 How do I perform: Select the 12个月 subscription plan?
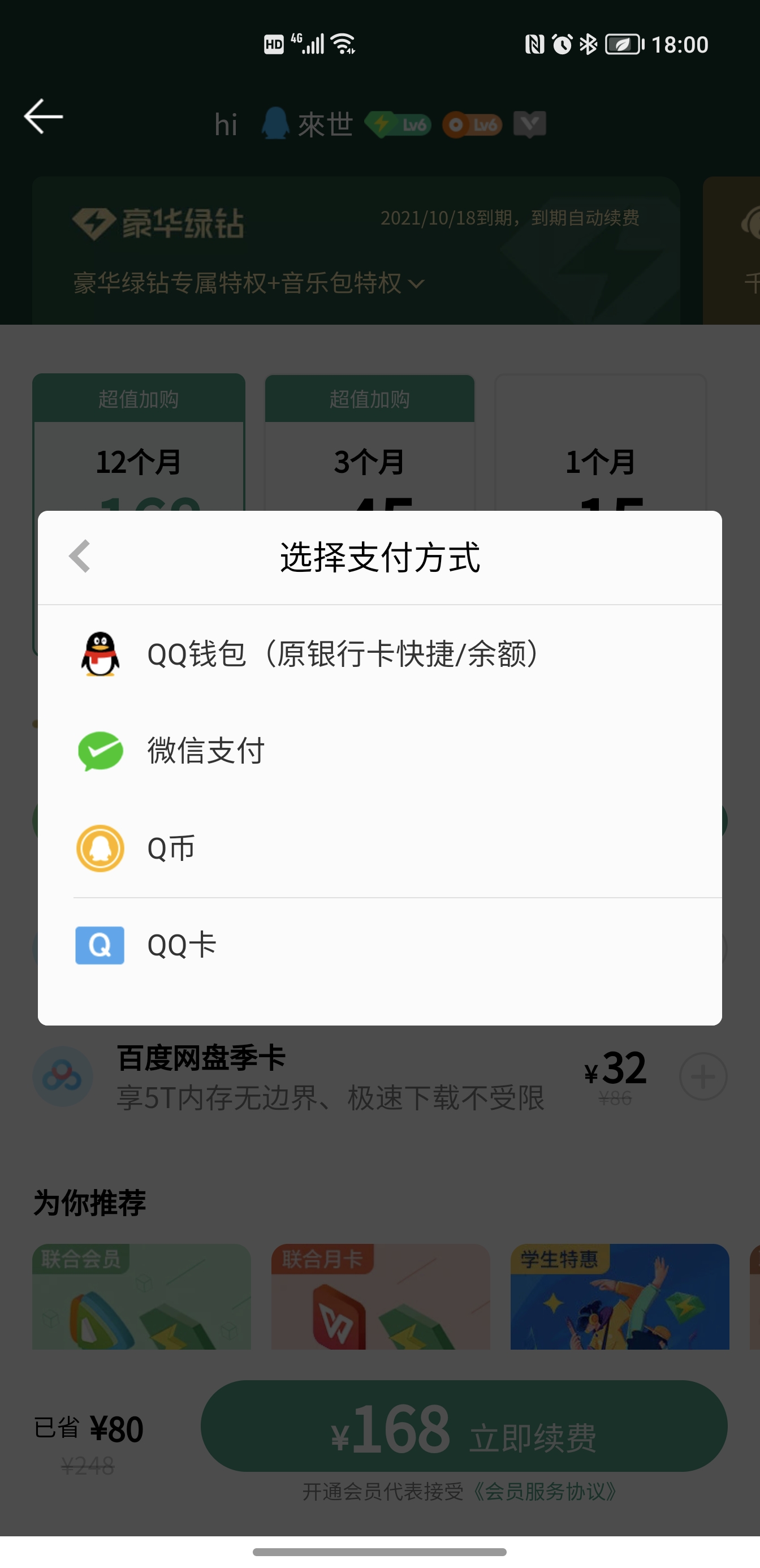click(139, 463)
